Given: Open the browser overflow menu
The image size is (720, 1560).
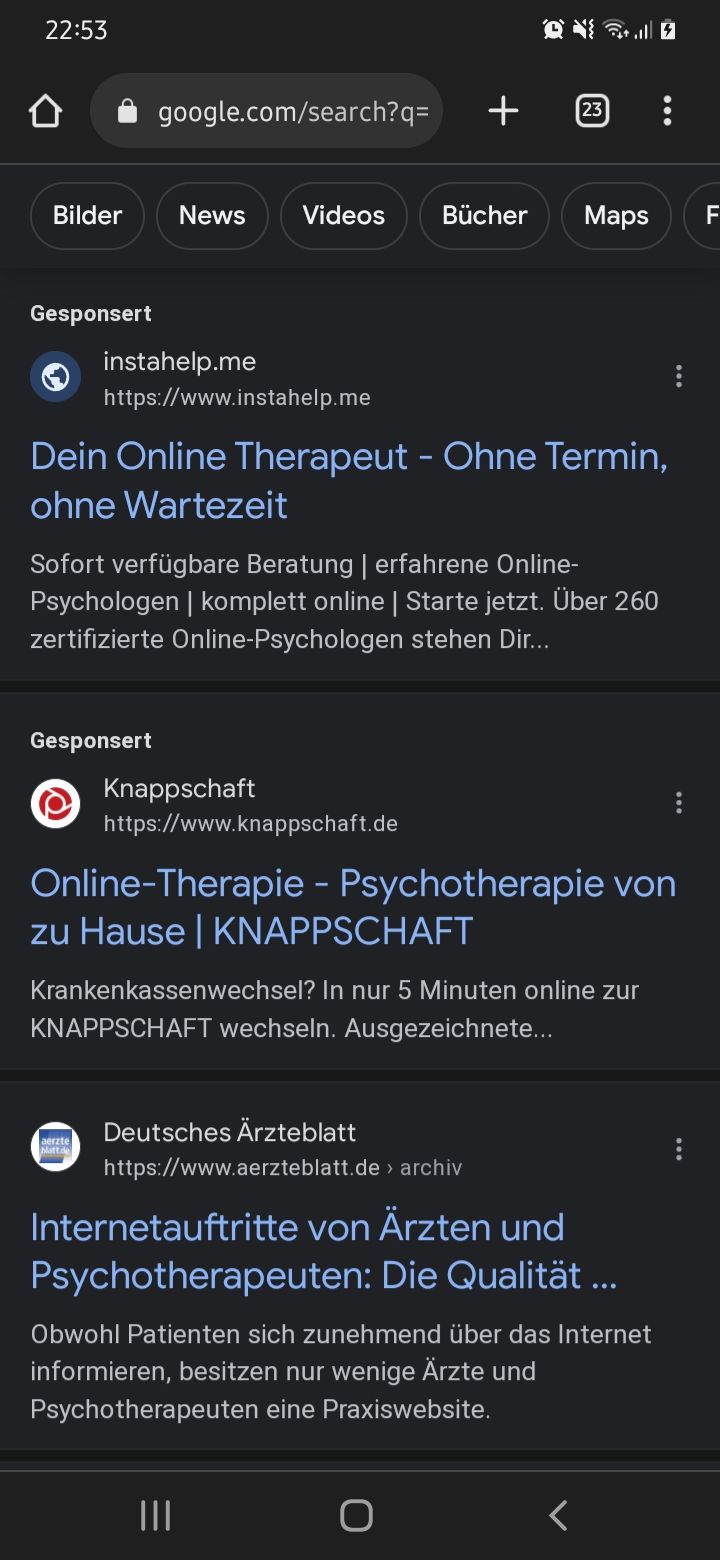Looking at the screenshot, I should point(667,111).
